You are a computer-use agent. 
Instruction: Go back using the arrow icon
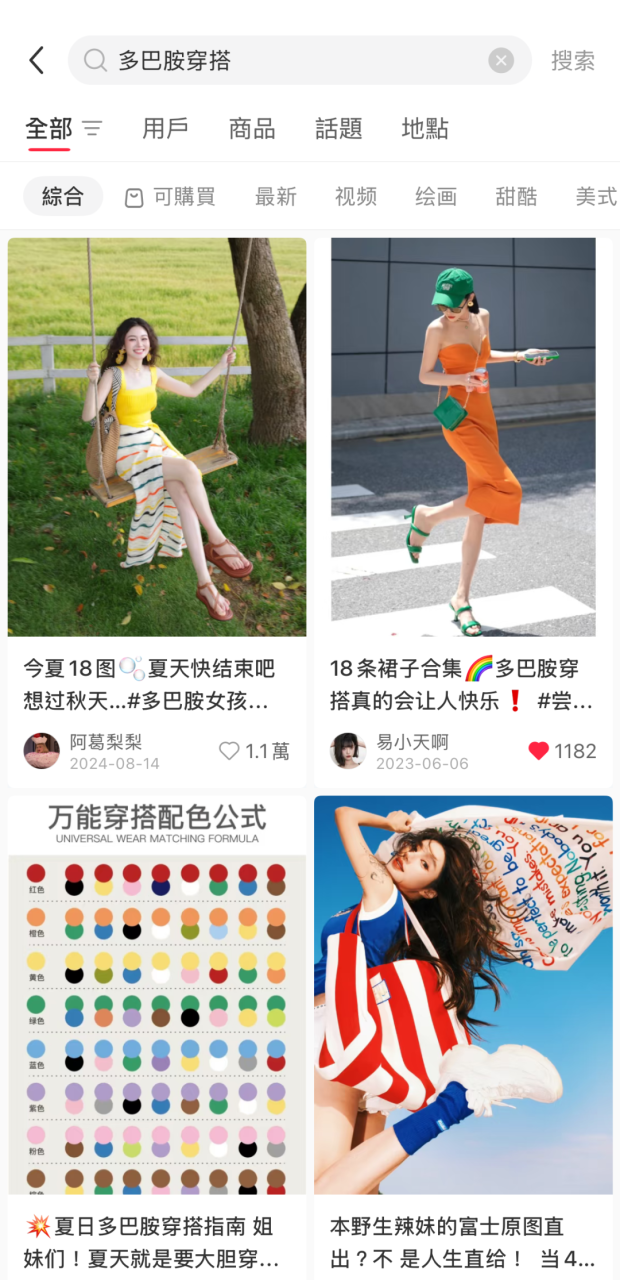(37, 61)
